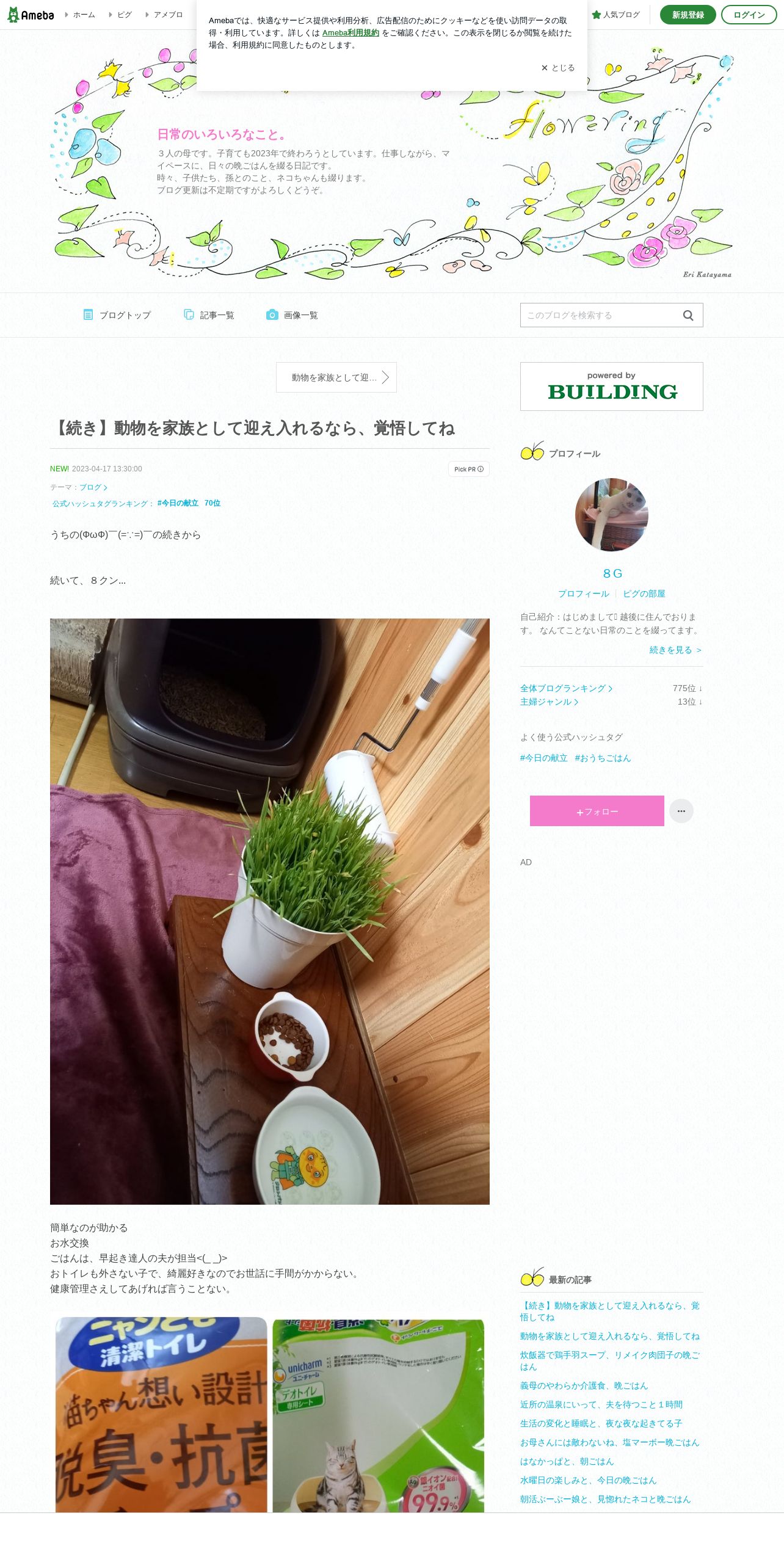The image size is (784, 1568).
Task: Expand the self-introduction with 続きを見る
Action: coord(675,650)
